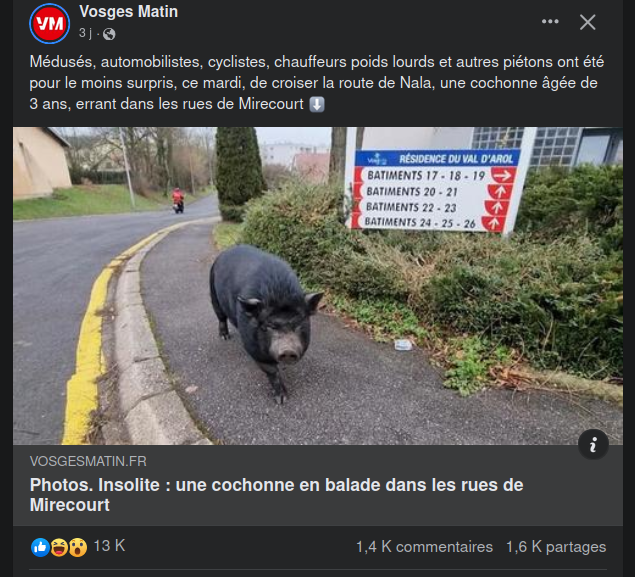Open the post's three-dot options menu
Screen dimensions: 635x577
point(550,22)
